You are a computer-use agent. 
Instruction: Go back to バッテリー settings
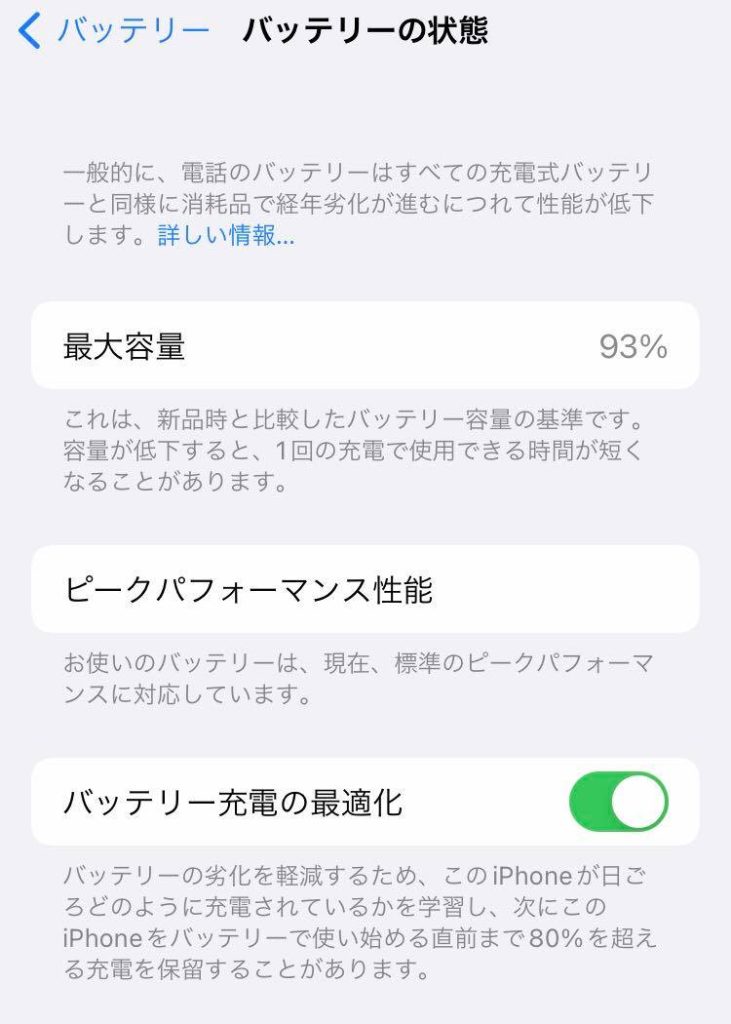pos(113,31)
